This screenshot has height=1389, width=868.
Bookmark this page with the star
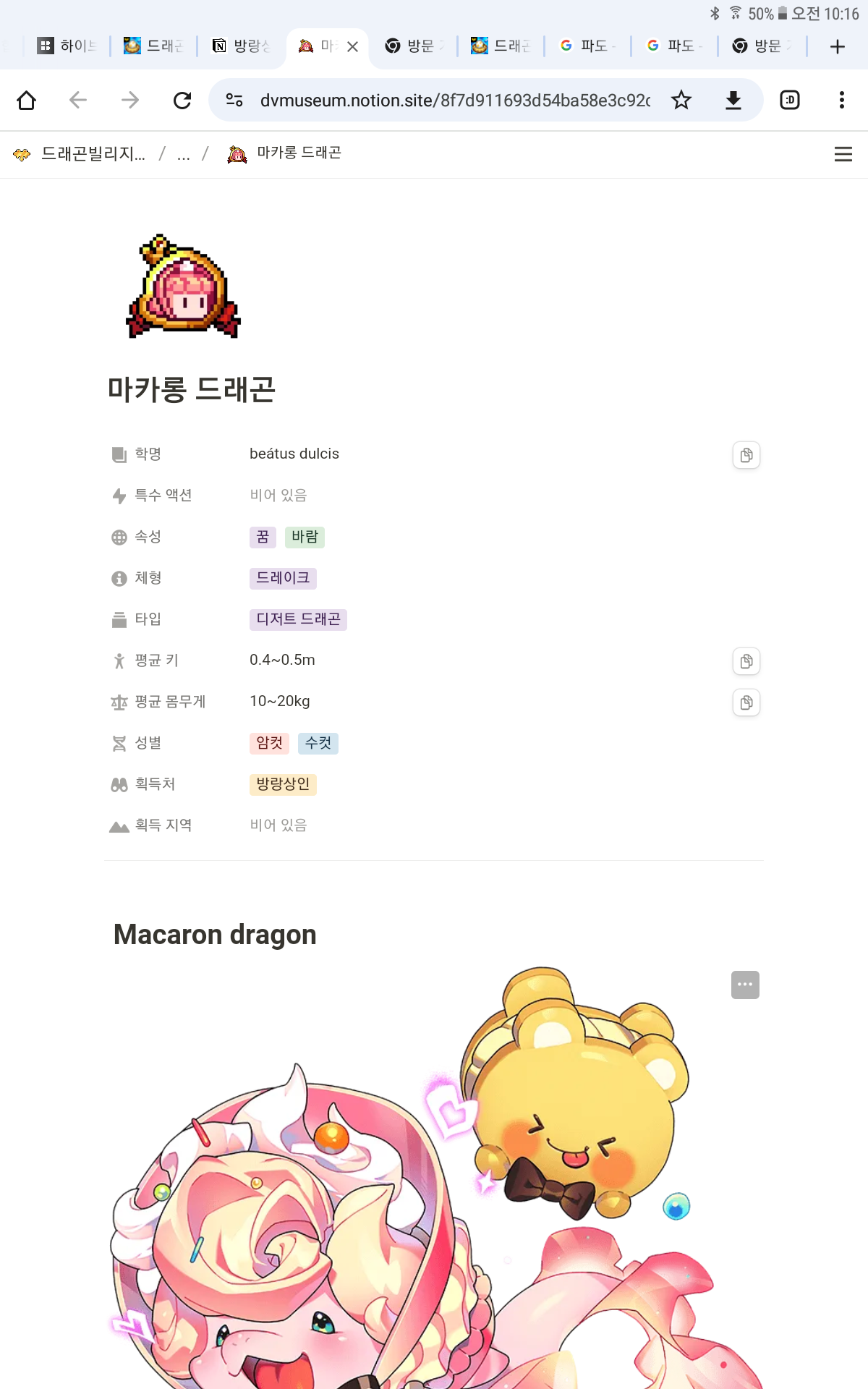tap(681, 100)
